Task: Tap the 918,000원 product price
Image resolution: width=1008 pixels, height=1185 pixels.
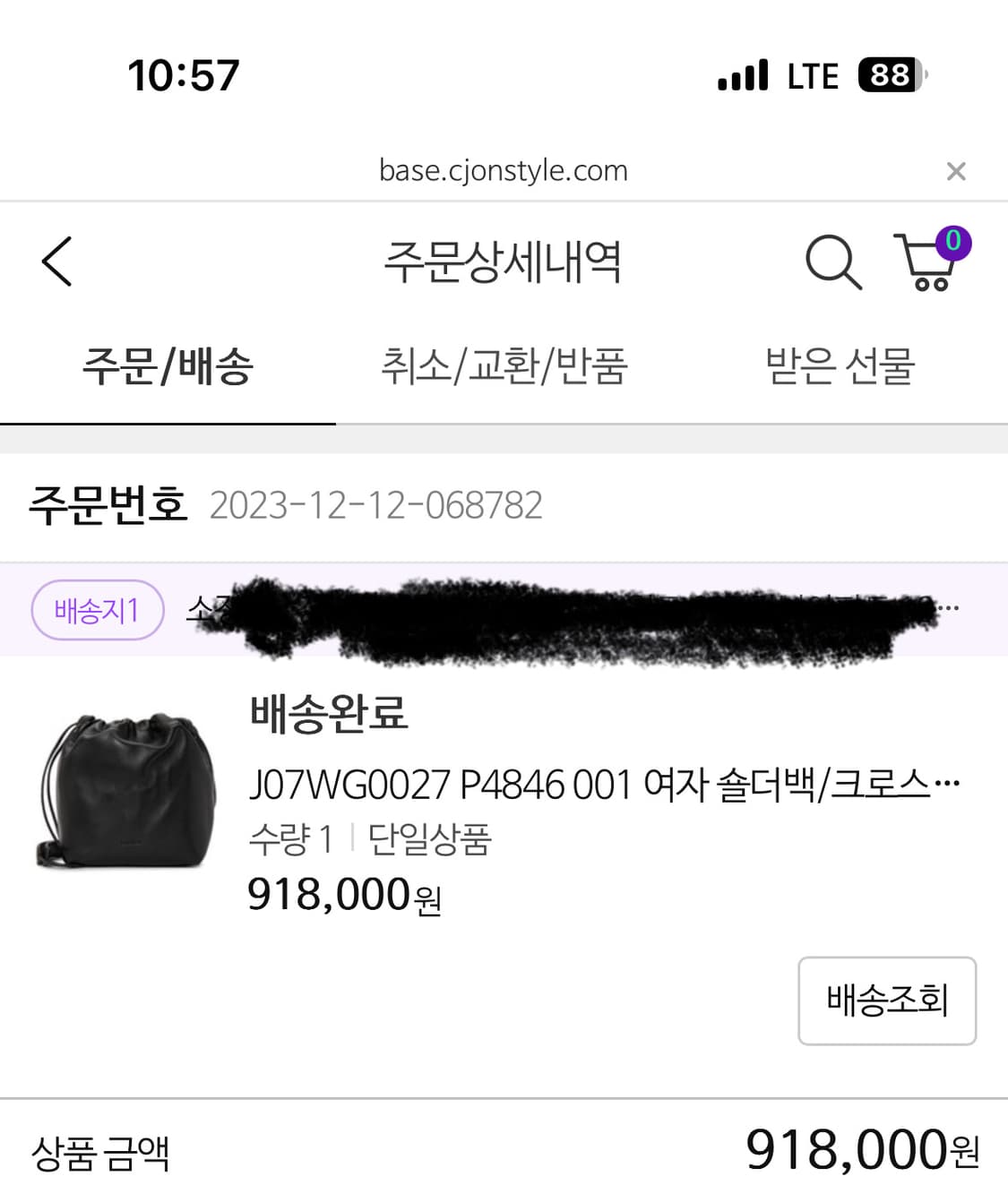Action: click(x=343, y=894)
